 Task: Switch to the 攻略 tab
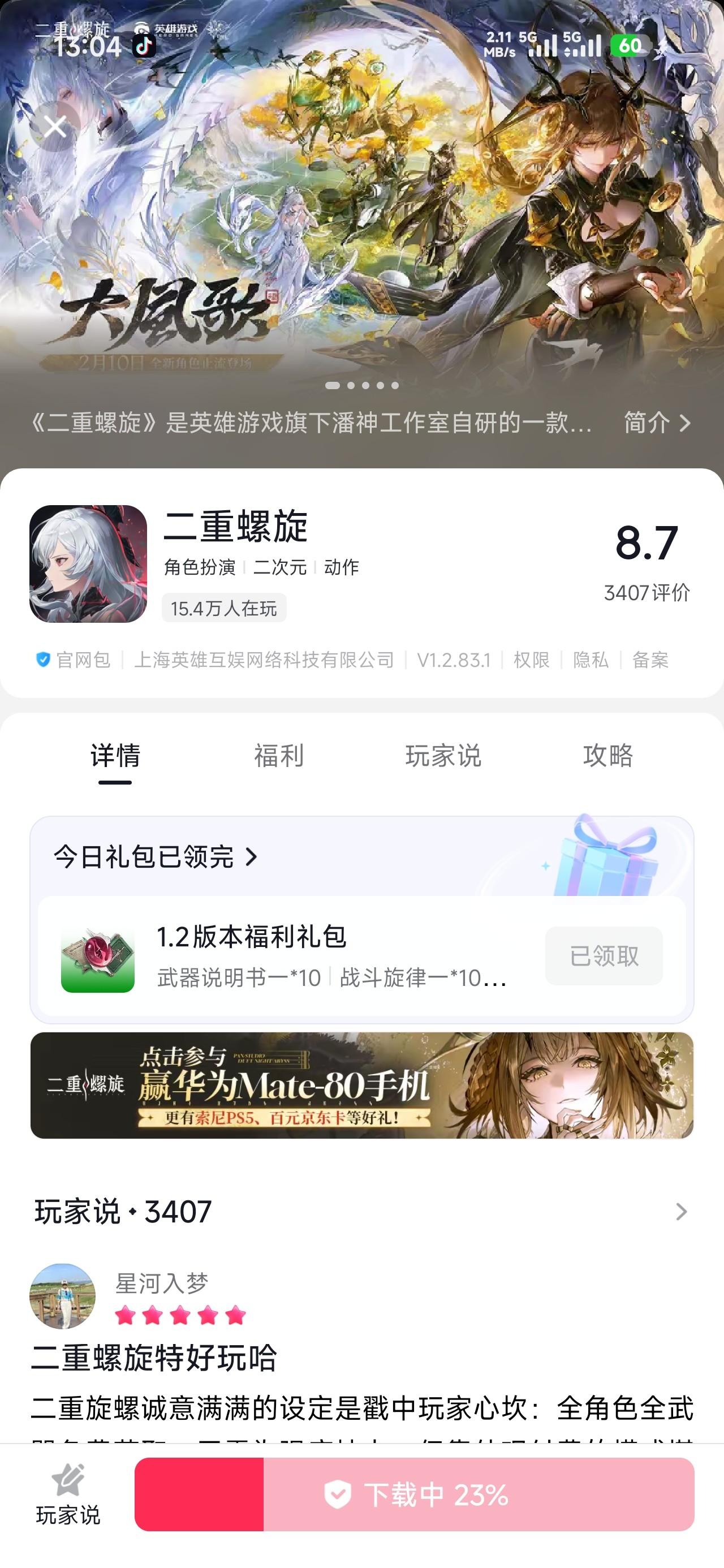tap(607, 755)
